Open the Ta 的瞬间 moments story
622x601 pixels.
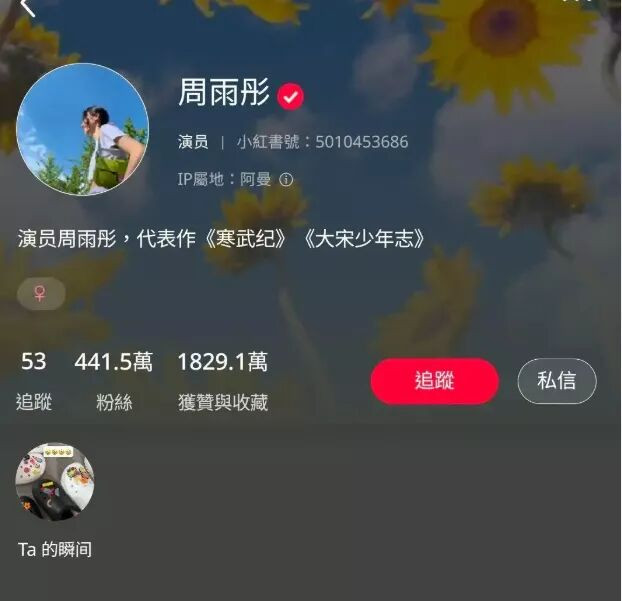pos(55,483)
